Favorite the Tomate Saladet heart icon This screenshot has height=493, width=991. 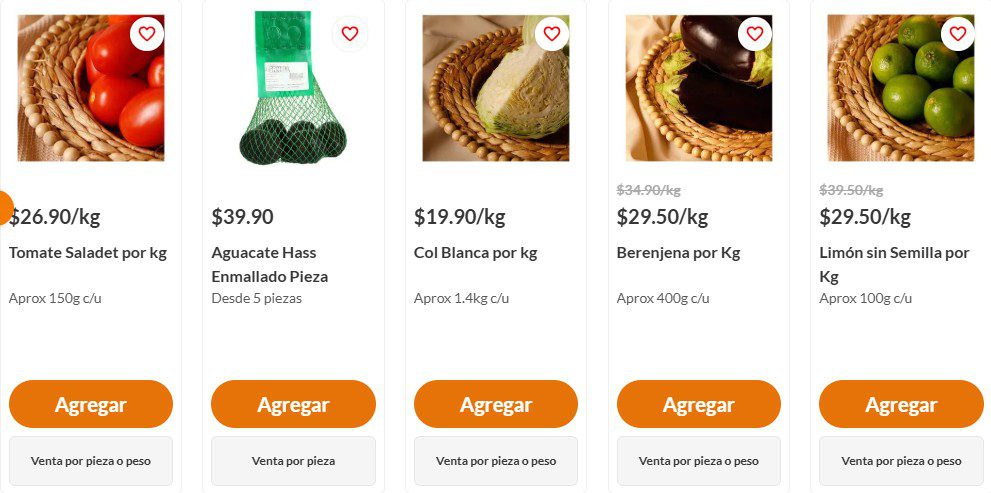[x=147, y=34]
